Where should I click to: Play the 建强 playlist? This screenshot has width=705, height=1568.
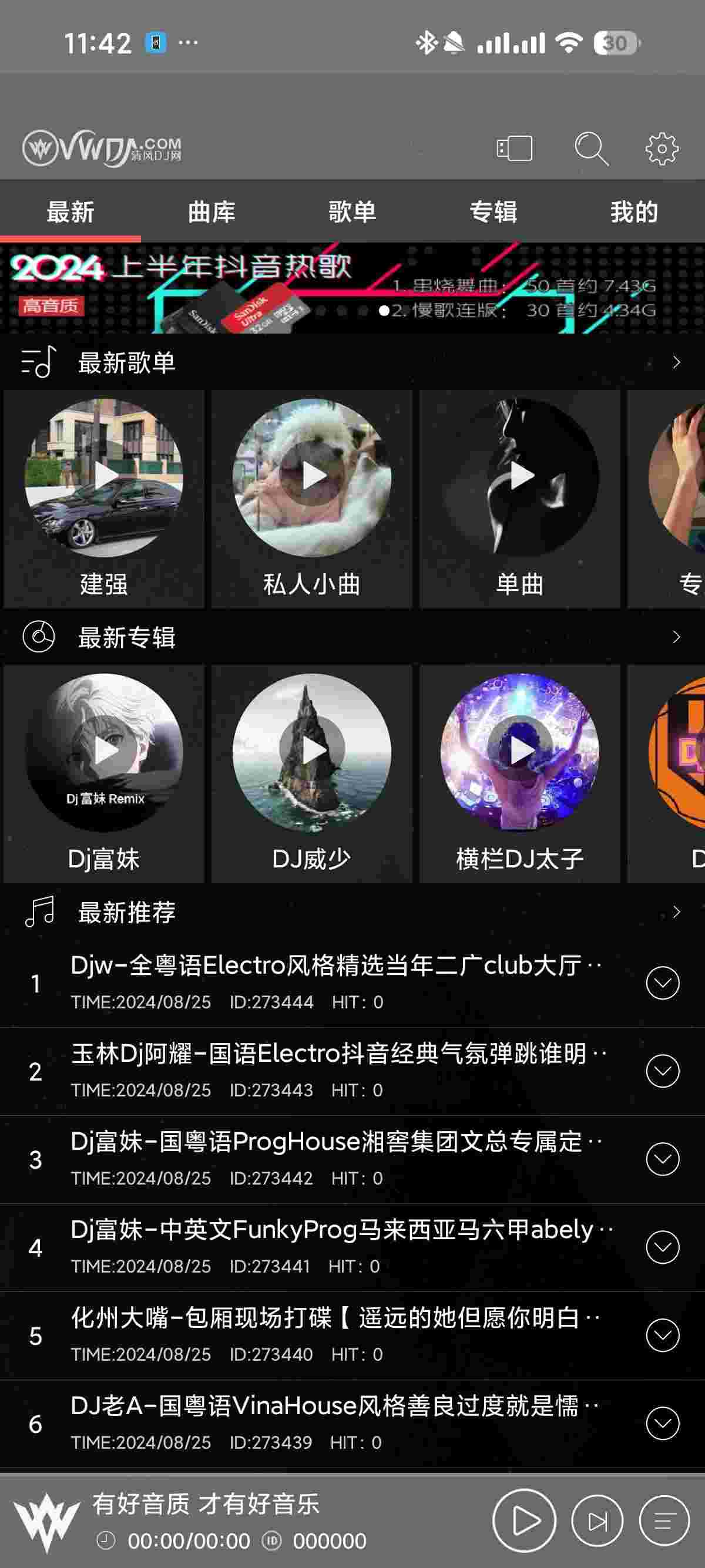[x=104, y=477]
